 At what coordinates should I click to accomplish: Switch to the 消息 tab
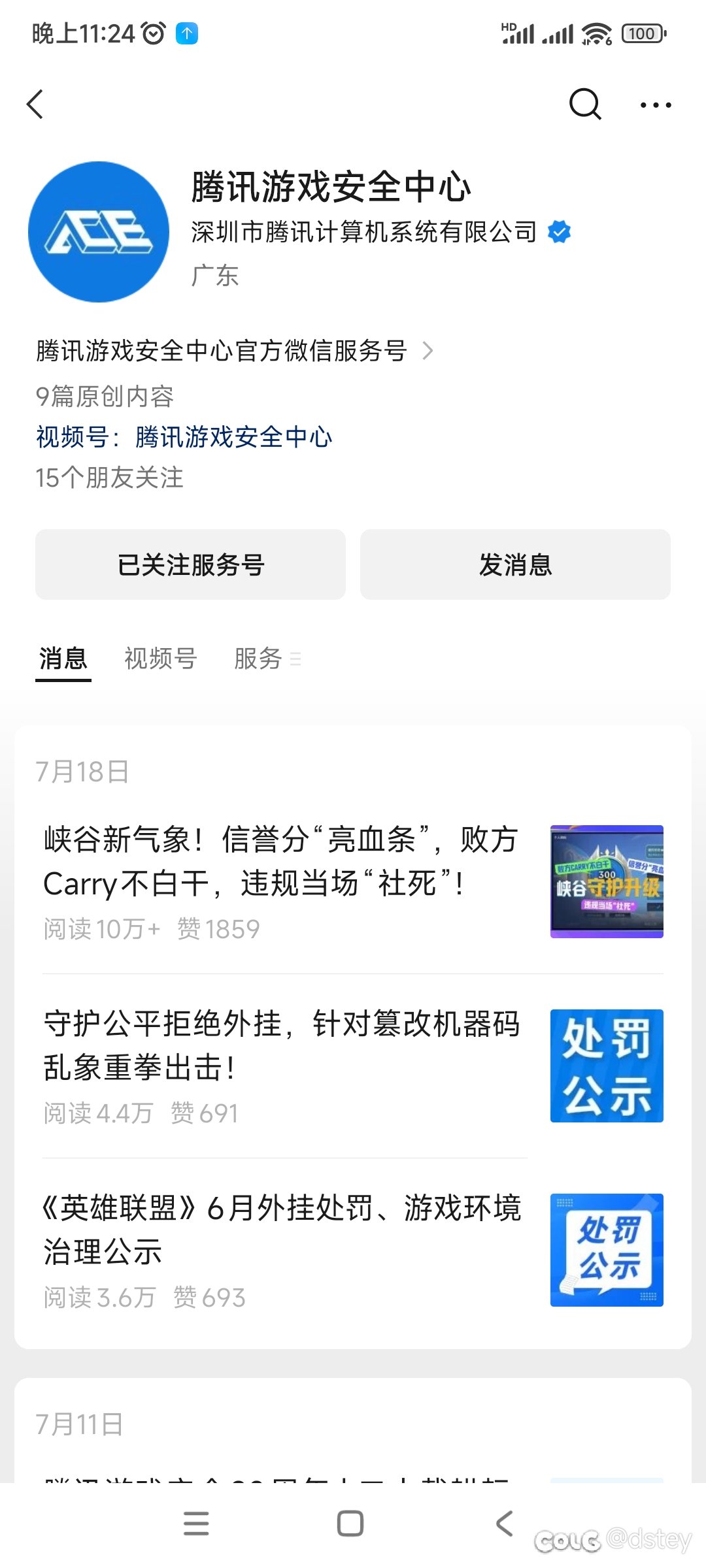[63, 659]
